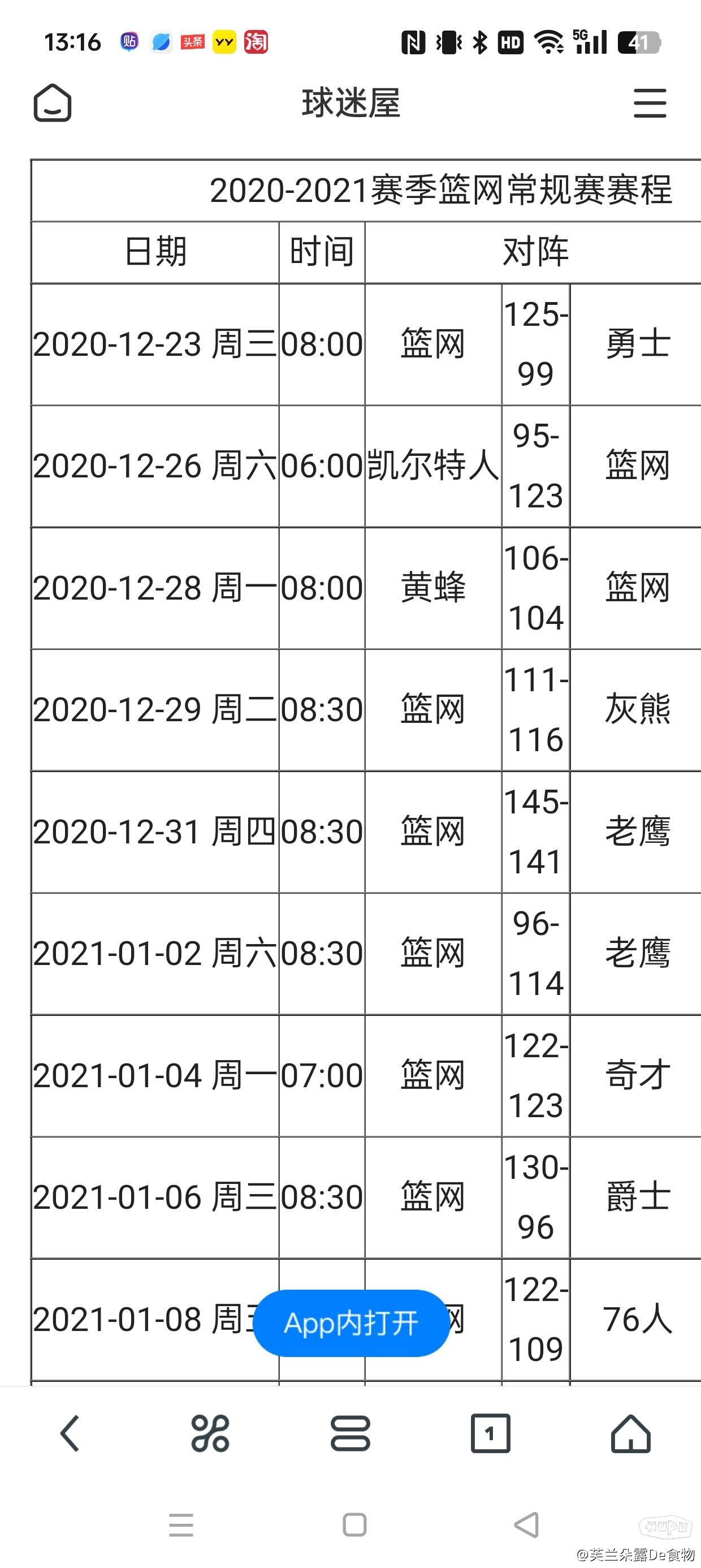The image size is (701, 1568).
Task: Show open browser tabs
Action: click(x=491, y=1433)
